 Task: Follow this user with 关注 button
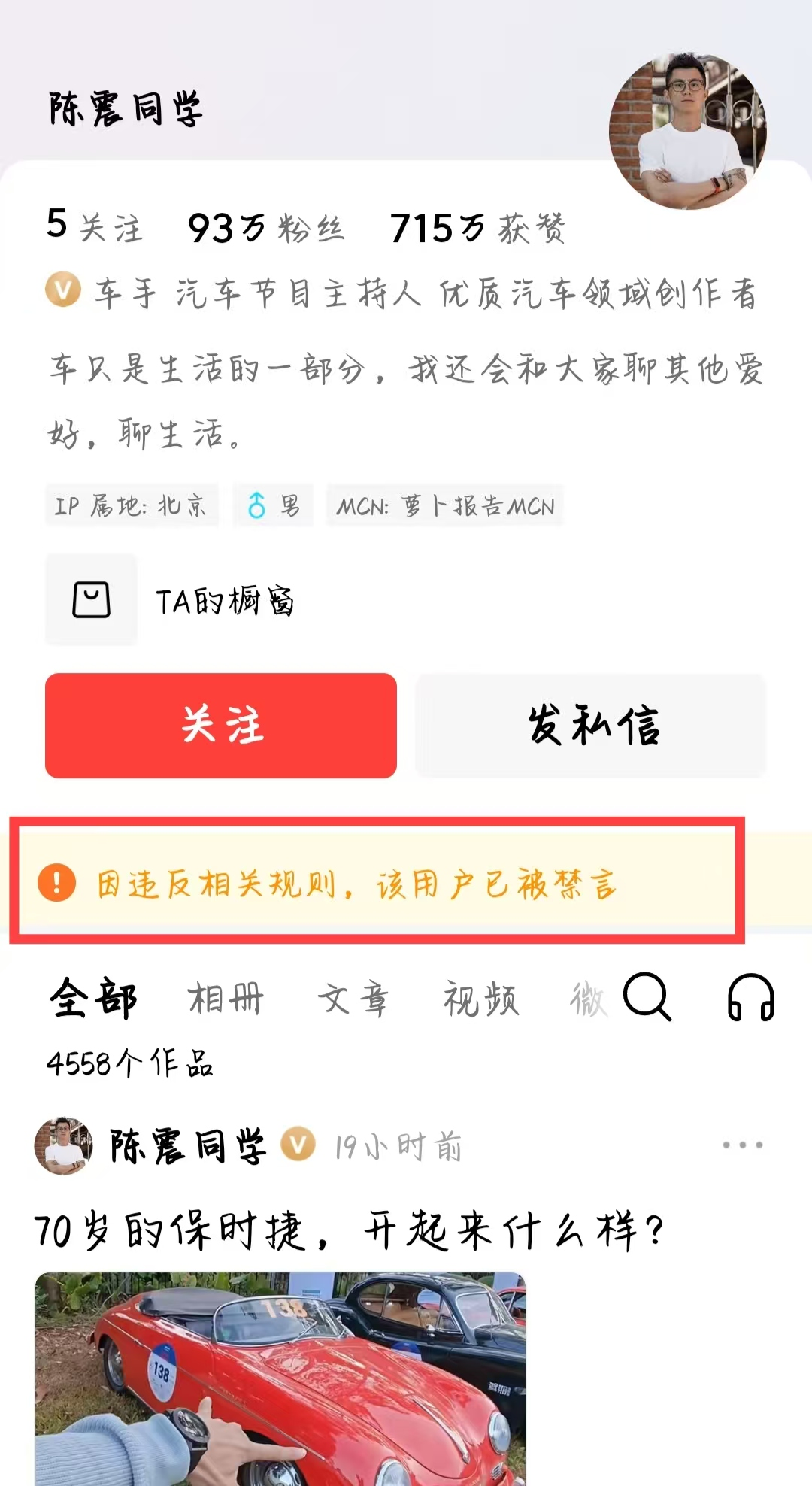221,726
